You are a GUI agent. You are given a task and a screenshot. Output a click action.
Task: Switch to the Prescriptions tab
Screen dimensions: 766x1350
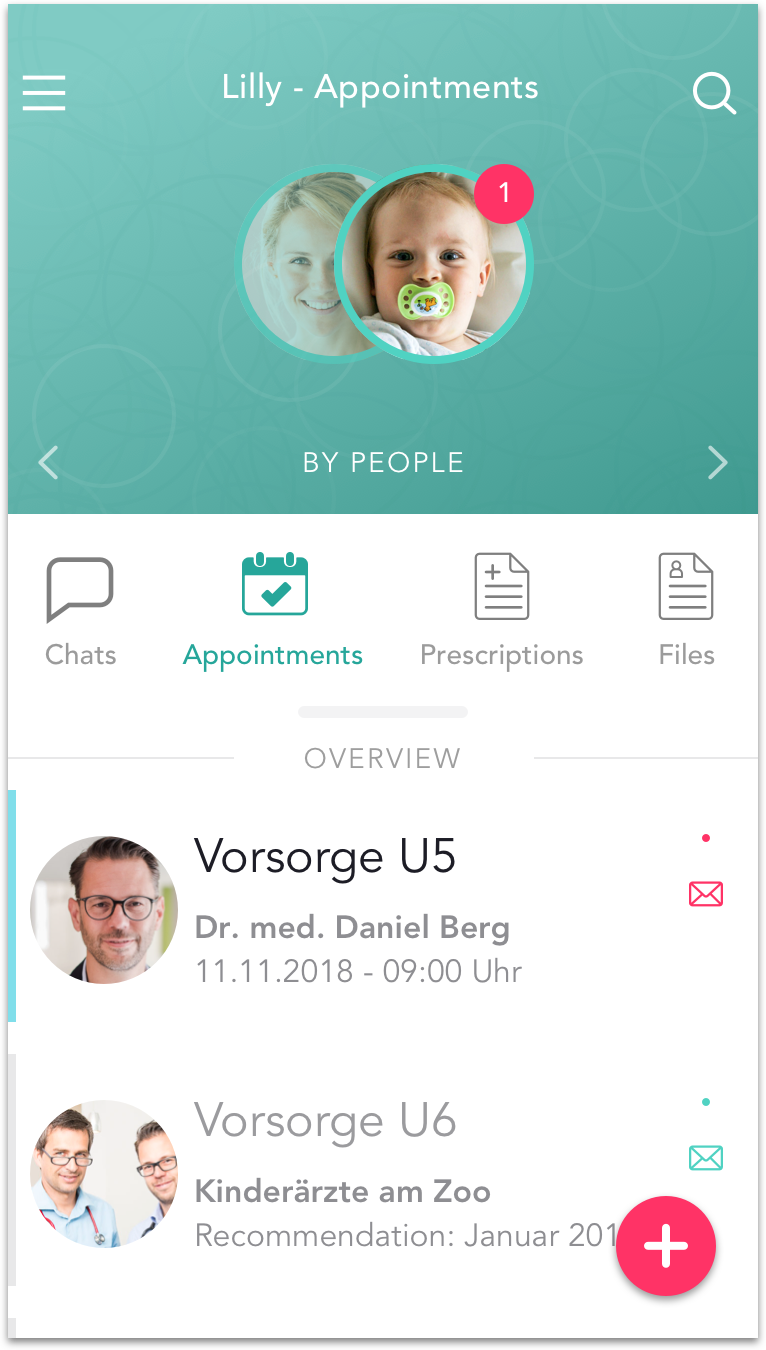[x=501, y=612]
